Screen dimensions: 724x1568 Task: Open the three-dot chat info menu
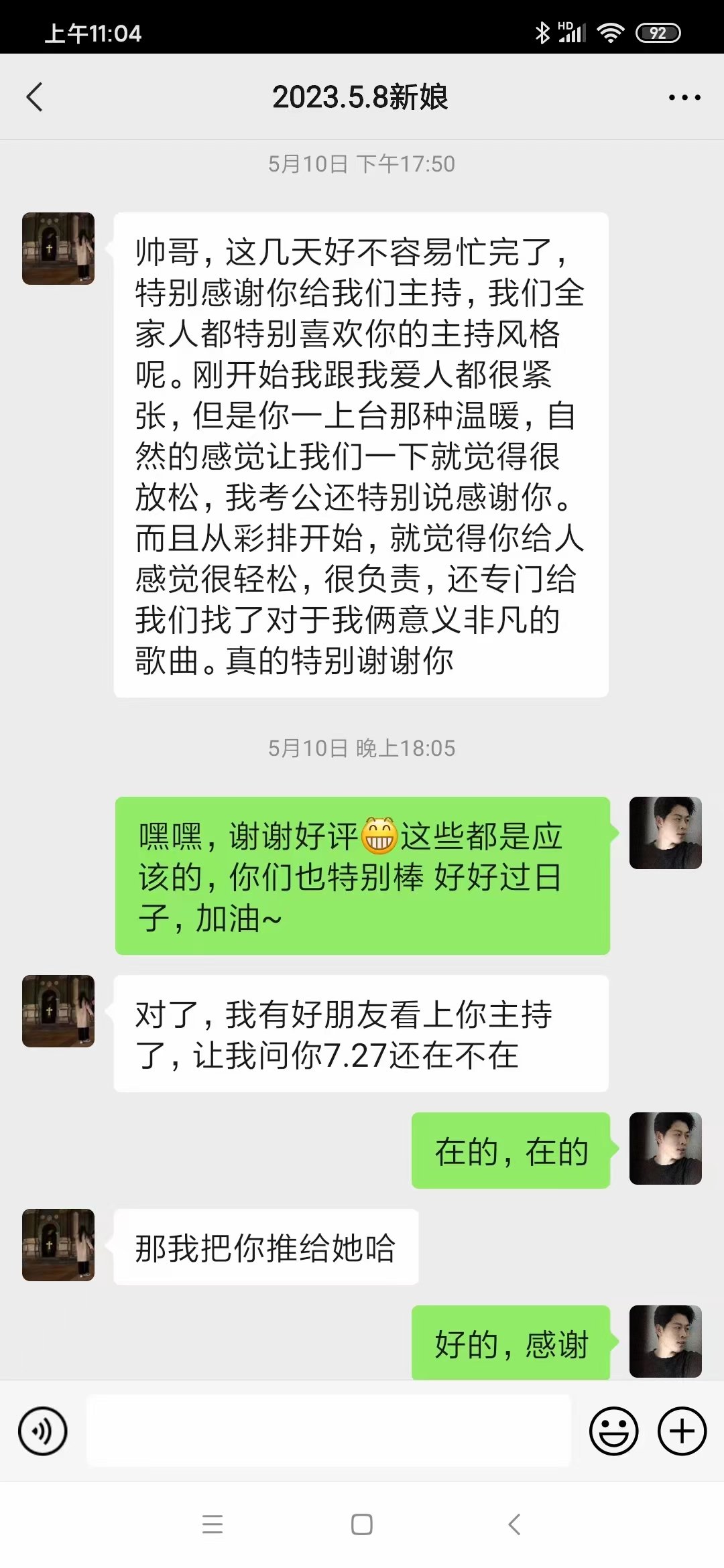684,98
